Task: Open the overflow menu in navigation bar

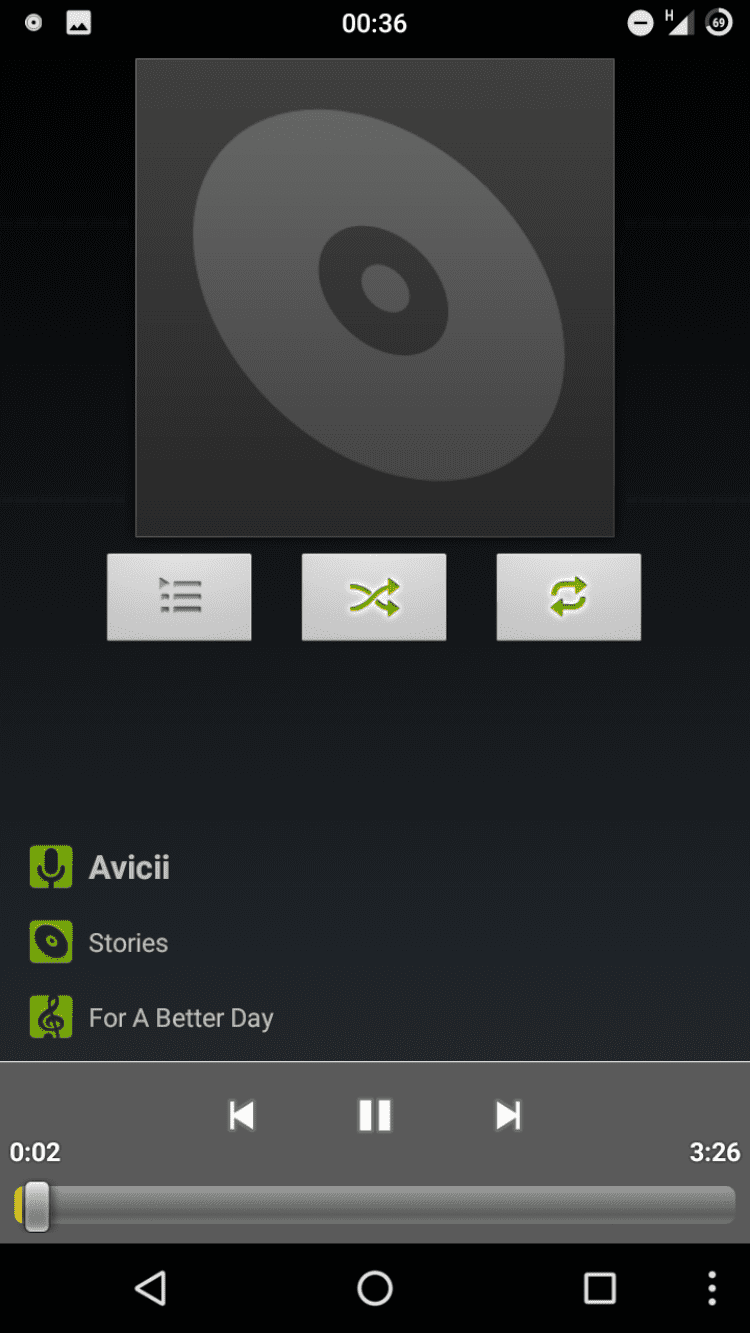Action: pyautogui.click(x=712, y=1288)
